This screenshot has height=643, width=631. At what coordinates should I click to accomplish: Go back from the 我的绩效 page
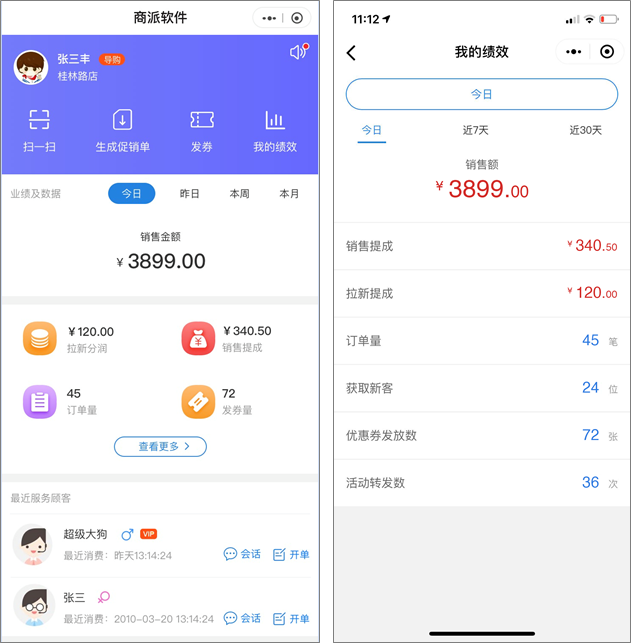coord(351,53)
